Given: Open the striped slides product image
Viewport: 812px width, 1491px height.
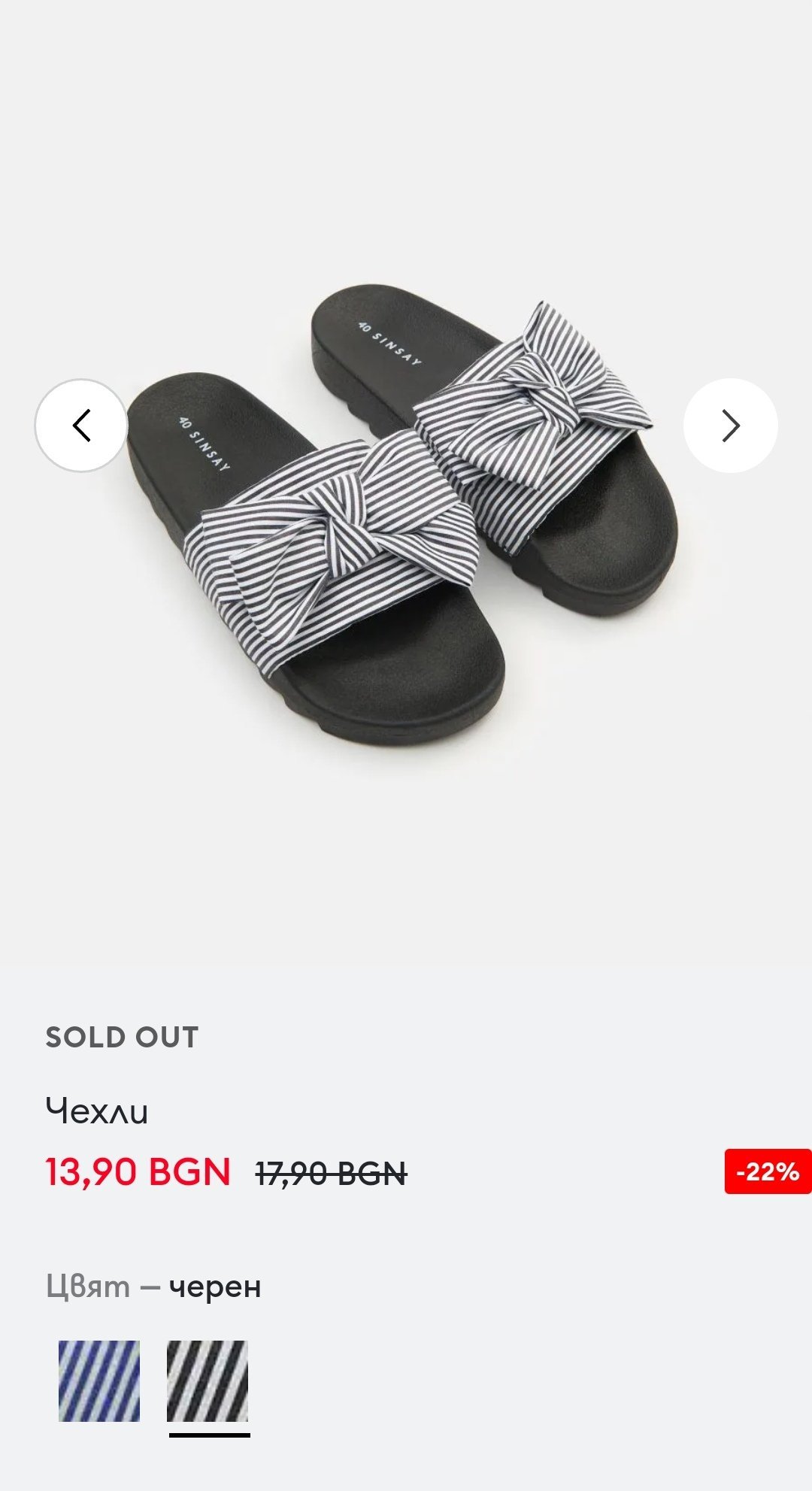Looking at the screenshot, I should point(406,519).
